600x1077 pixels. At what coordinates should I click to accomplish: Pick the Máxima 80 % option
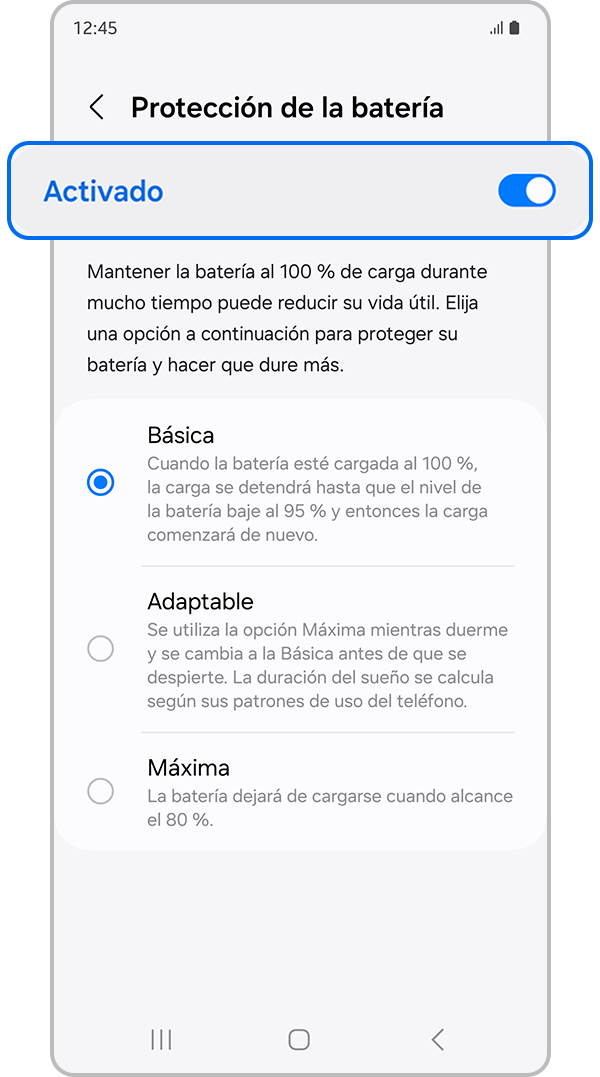101,792
